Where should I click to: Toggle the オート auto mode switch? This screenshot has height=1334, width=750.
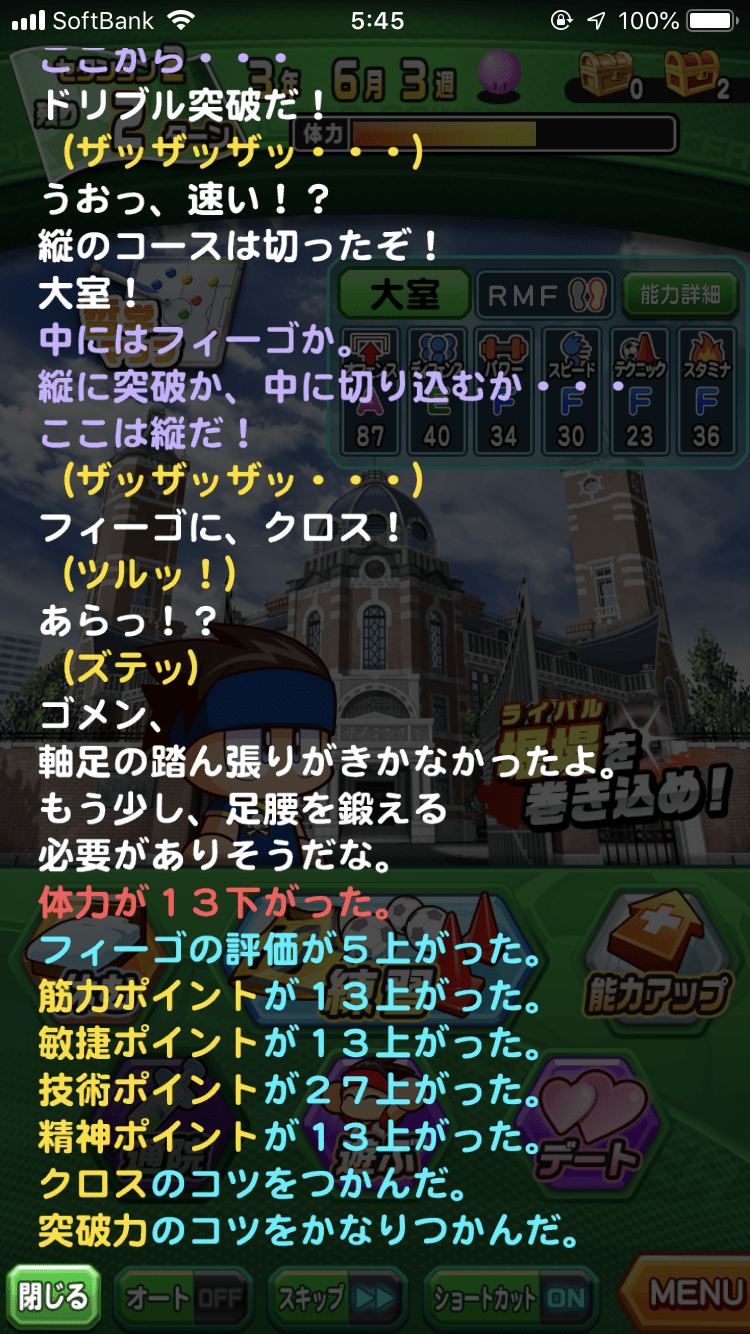[184, 1298]
